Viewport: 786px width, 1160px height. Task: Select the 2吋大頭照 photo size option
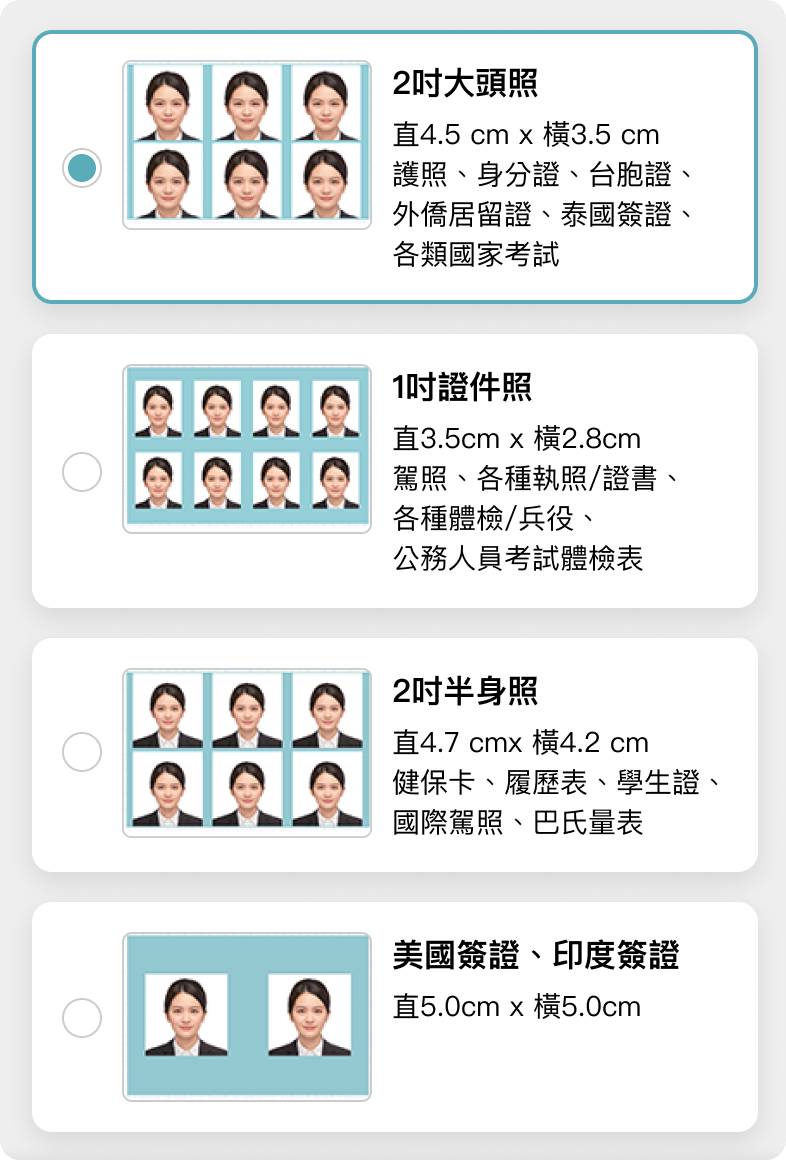pos(82,167)
